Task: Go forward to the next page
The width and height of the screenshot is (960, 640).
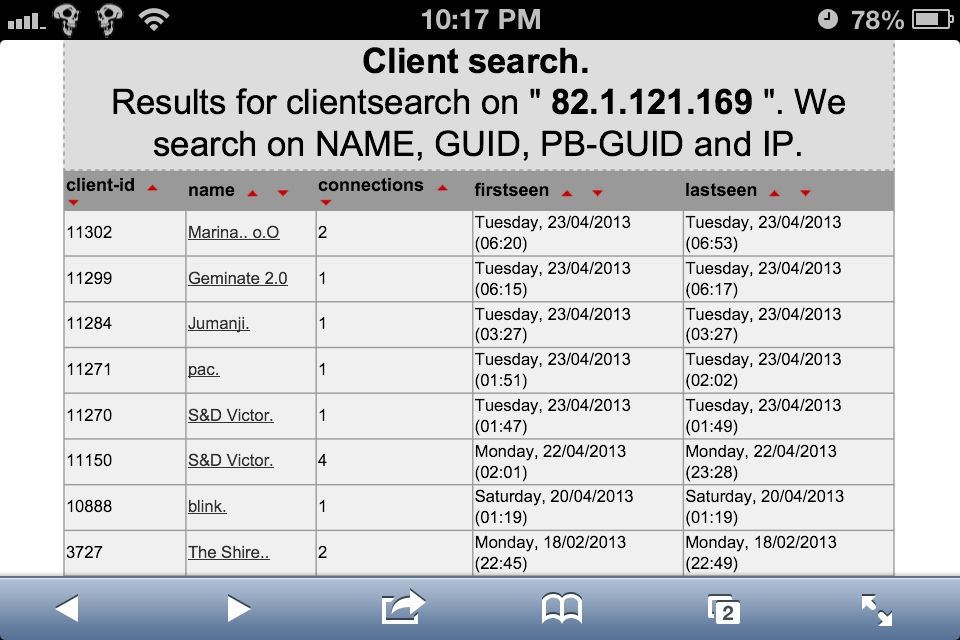Action: [x=238, y=608]
